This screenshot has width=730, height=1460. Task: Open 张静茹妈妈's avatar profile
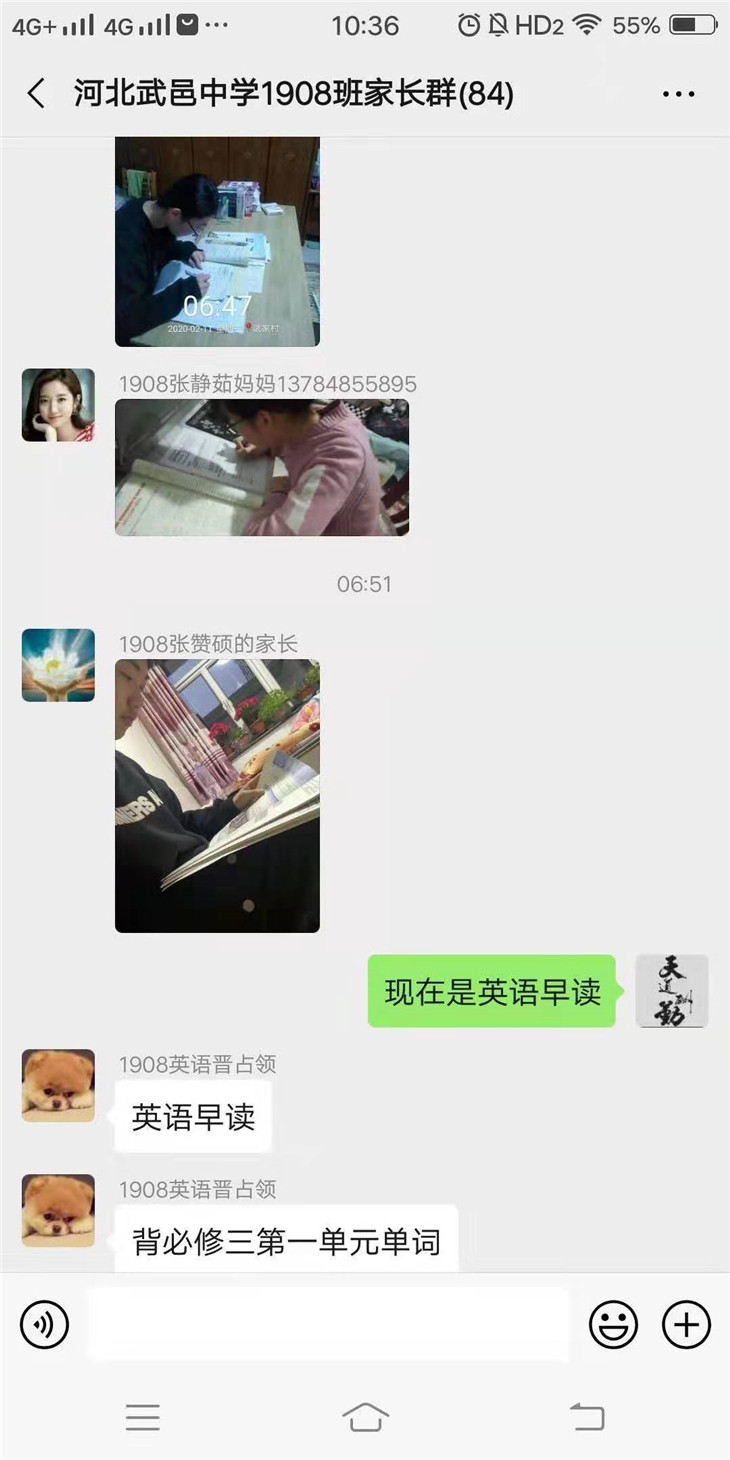coord(58,405)
